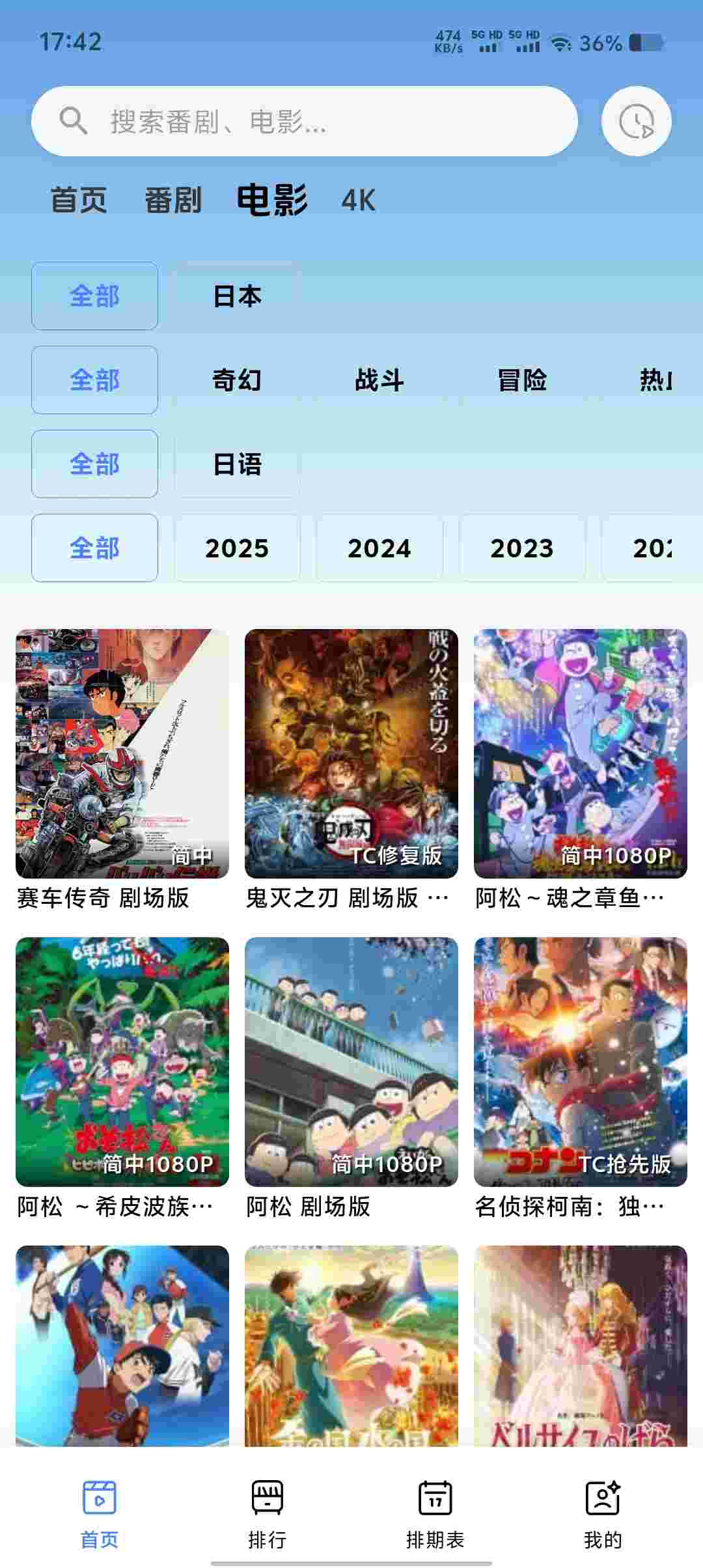Filter by language 日语
703x1568 pixels.
point(237,464)
